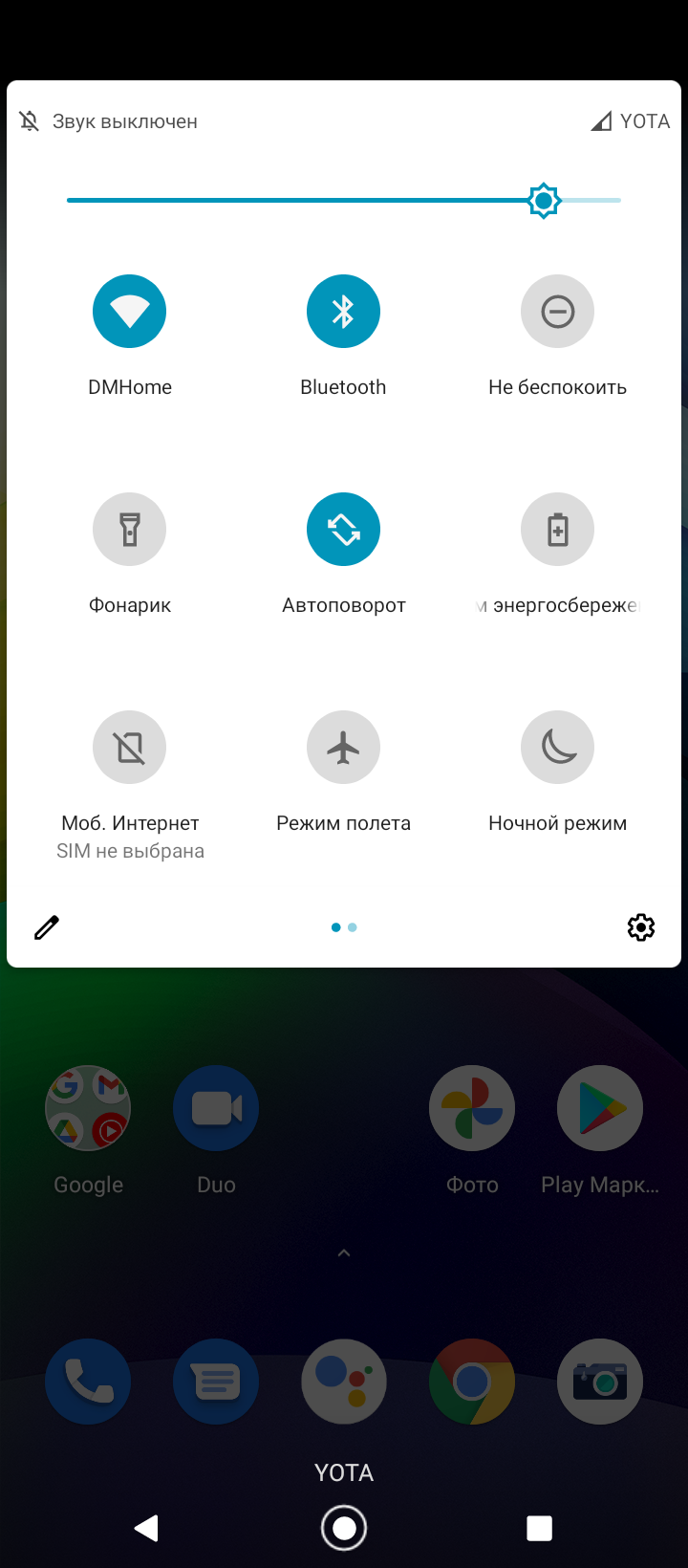Turn on the Фонарик flashlight
688x1568 pixels.
(130, 530)
